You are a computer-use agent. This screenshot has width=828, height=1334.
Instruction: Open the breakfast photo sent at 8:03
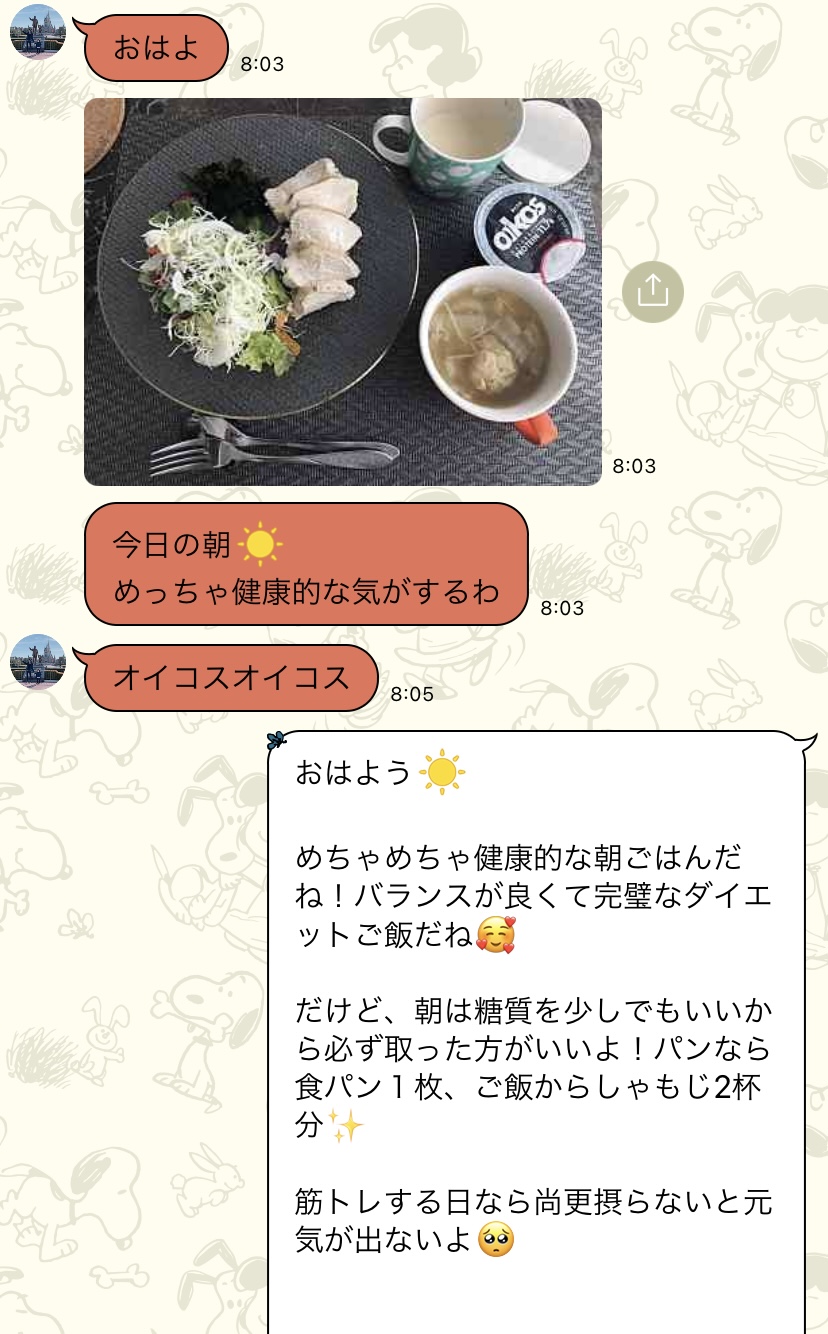coord(343,292)
